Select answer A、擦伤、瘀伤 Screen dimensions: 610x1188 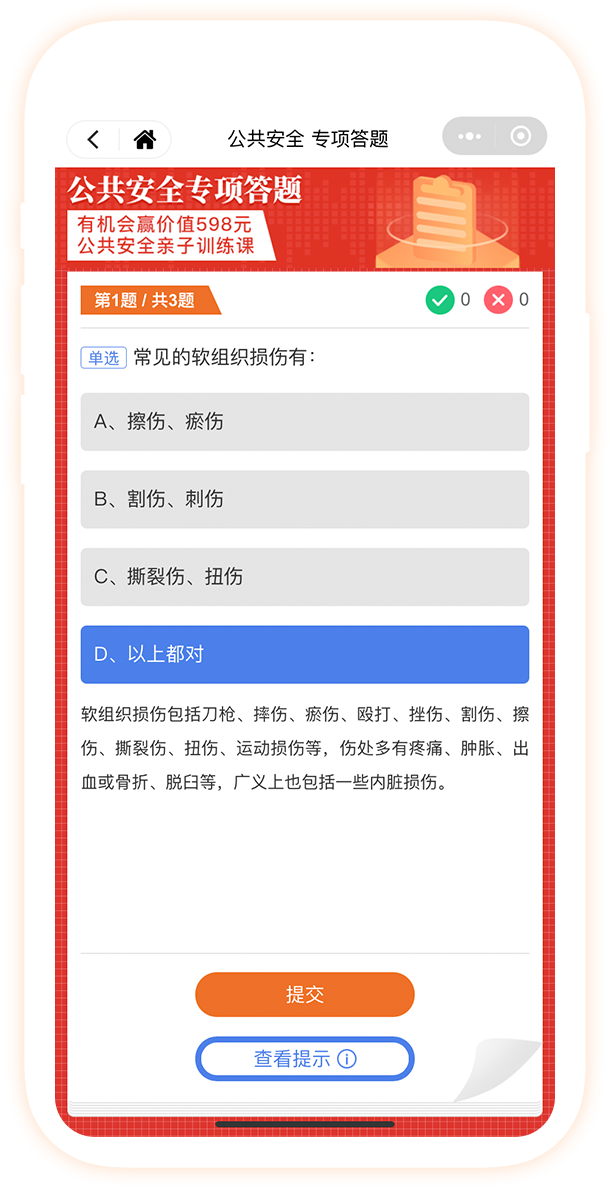tap(304, 422)
